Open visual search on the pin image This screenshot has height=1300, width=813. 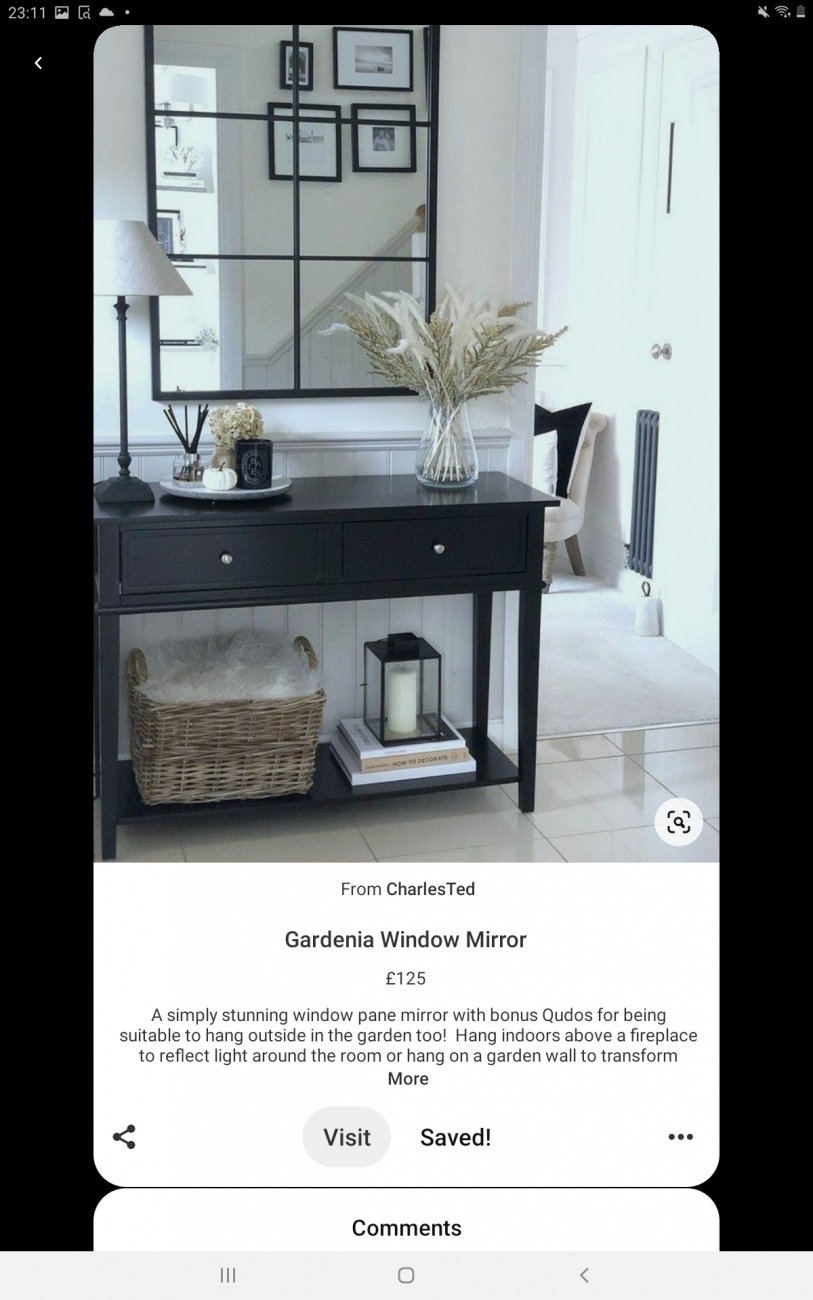(x=678, y=822)
